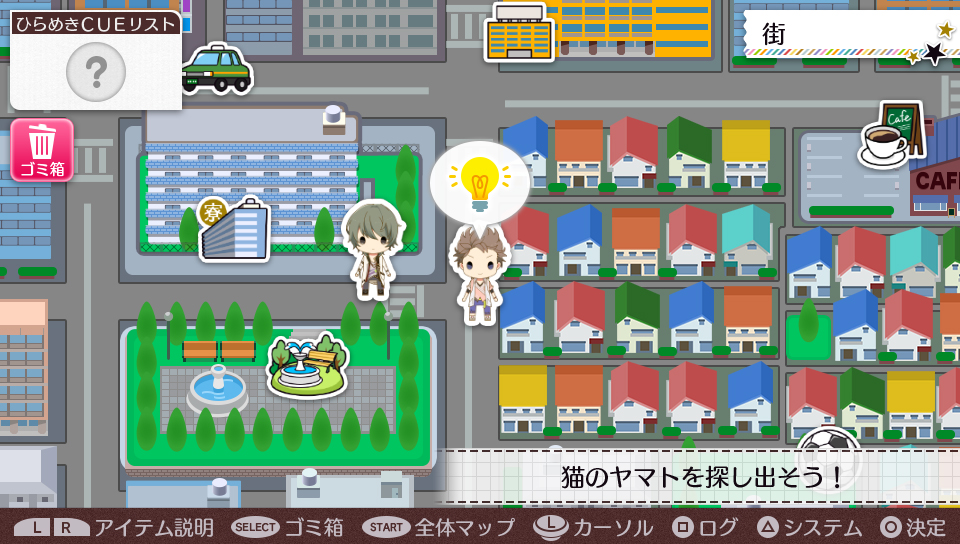The image size is (960, 544).
Task: Select the taxi icon on the map
Action: tap(216, 68)
